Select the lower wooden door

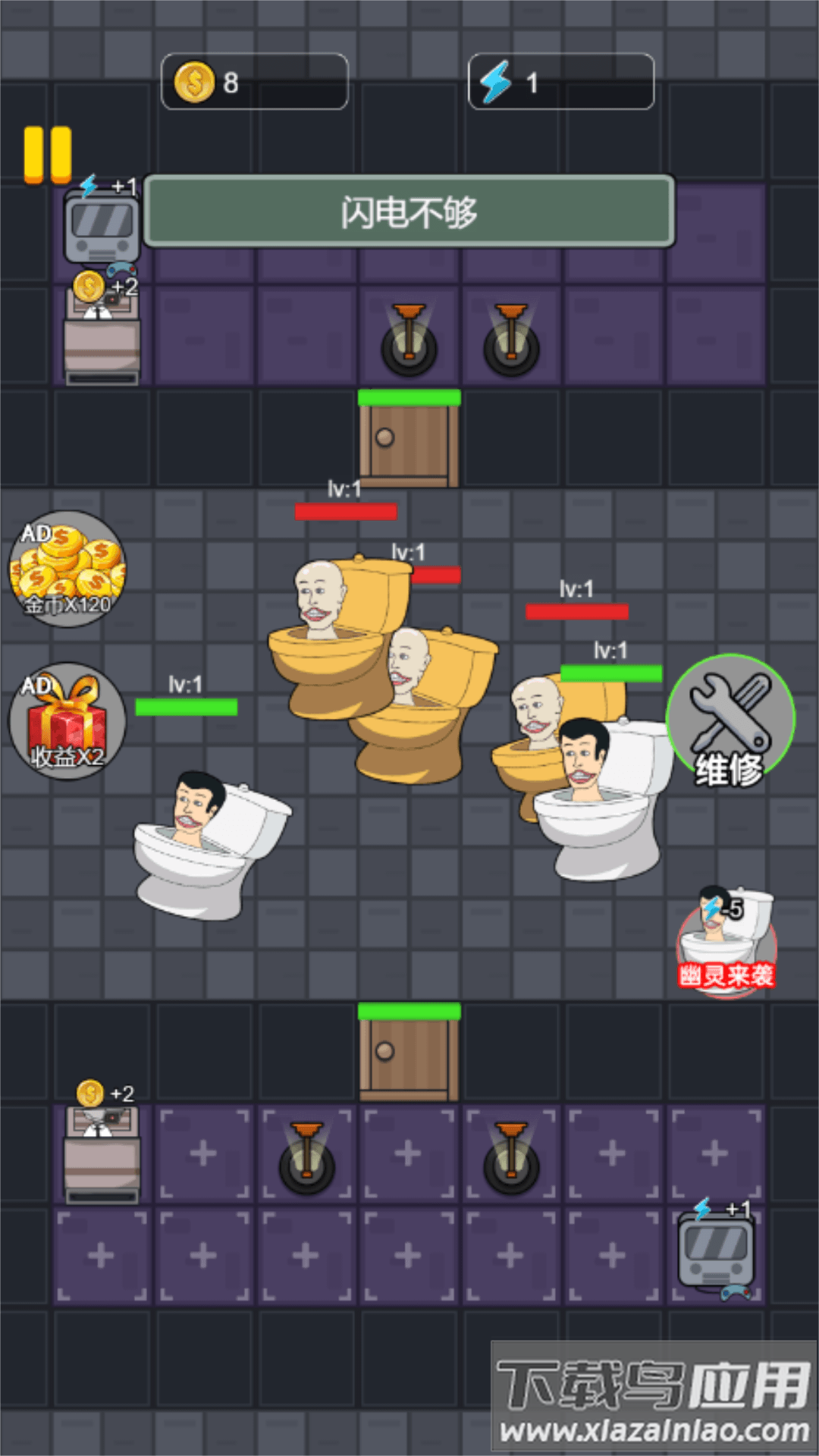(409, 1056)
